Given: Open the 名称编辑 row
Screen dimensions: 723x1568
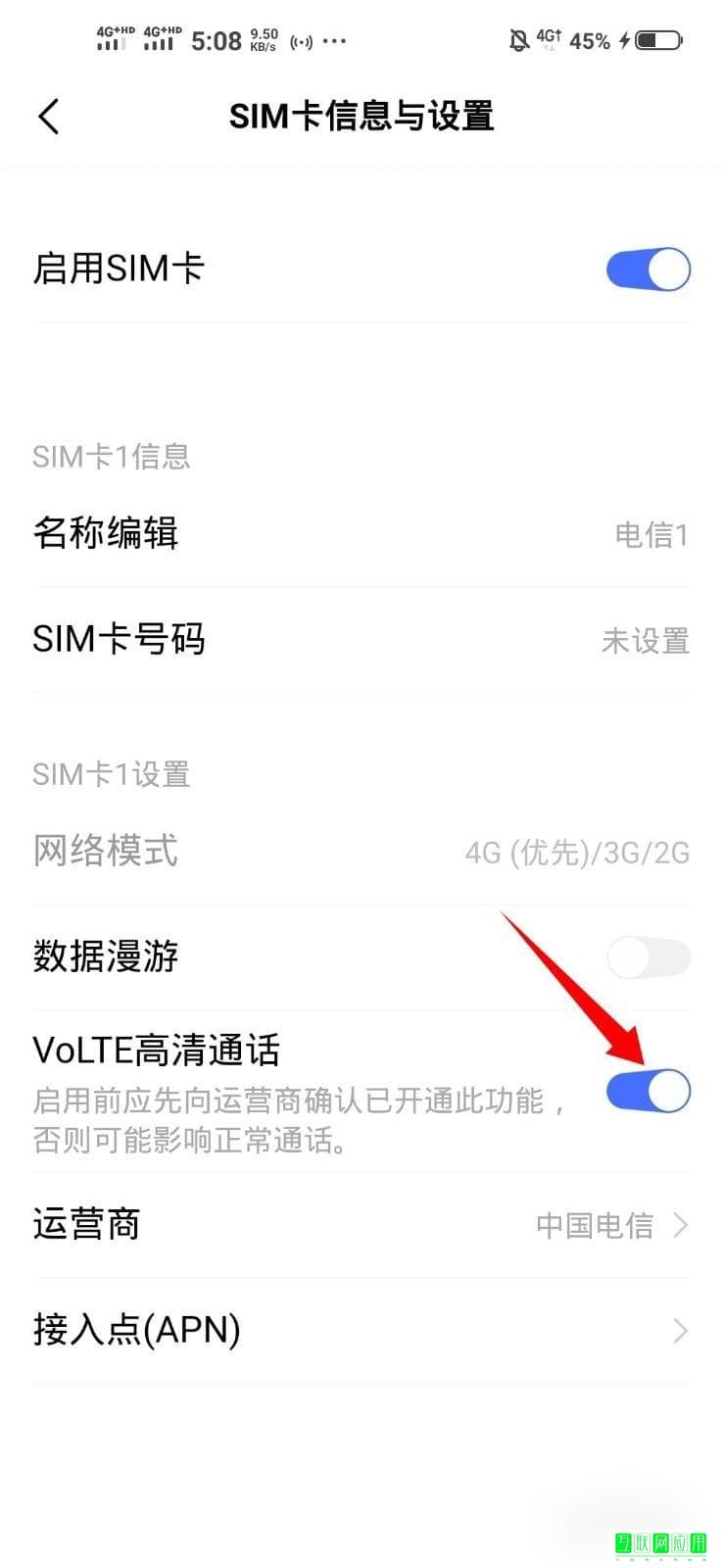Looking at the screenshot, I should click(361, 534).
